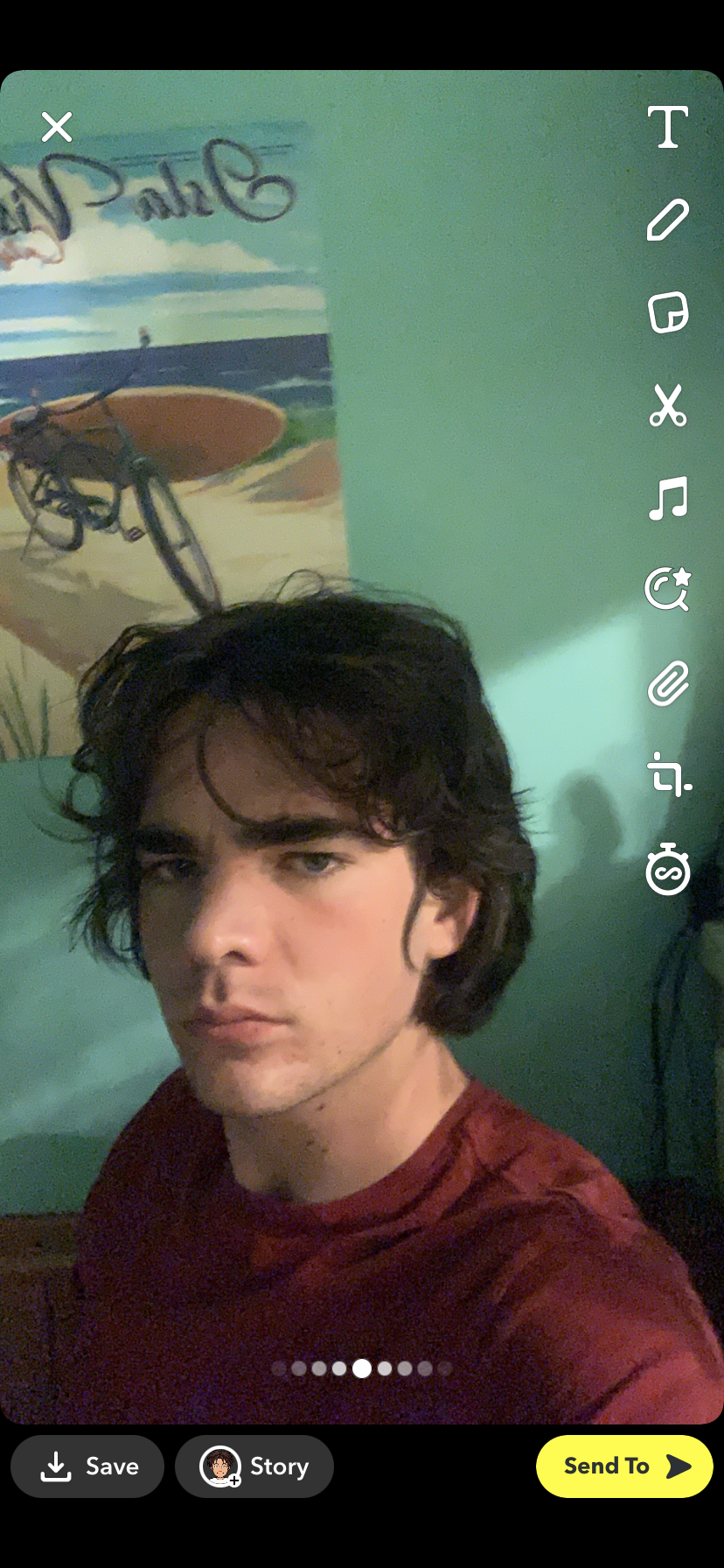Set snap timer with stopwatch icon
The width and height of the screenshot is (724, 1568).
point(668,869)
